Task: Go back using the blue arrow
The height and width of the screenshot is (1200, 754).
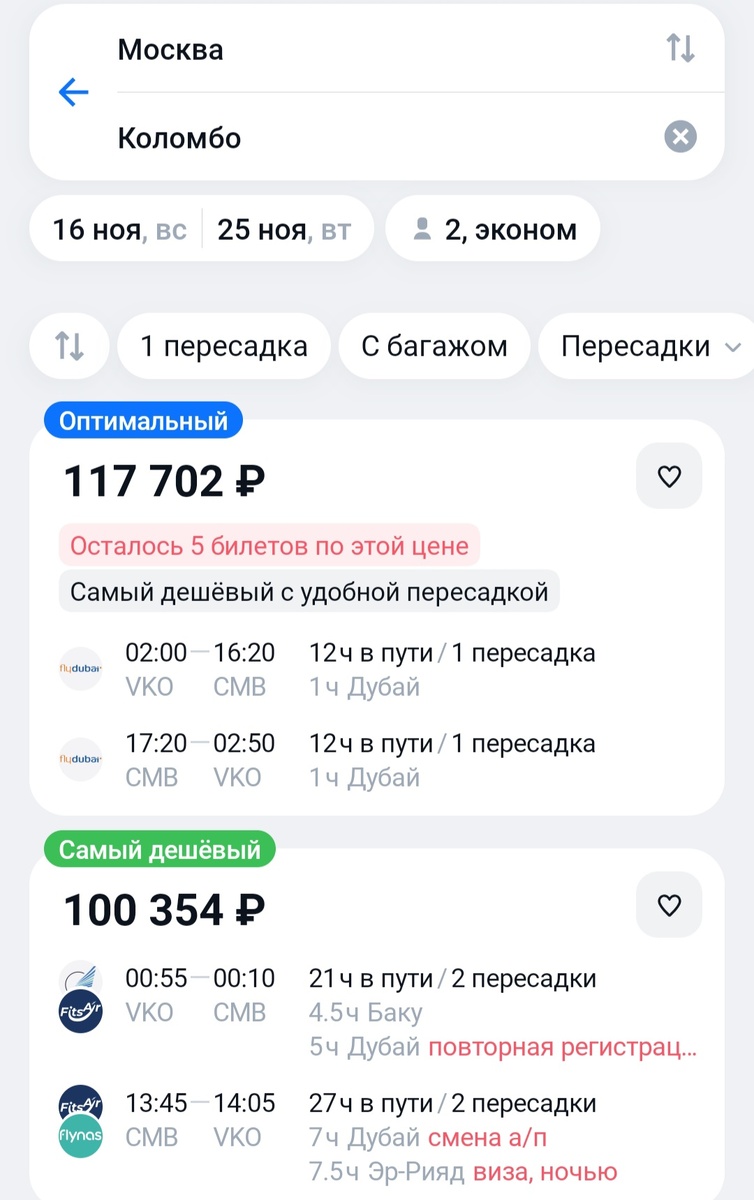Action: 71,92
